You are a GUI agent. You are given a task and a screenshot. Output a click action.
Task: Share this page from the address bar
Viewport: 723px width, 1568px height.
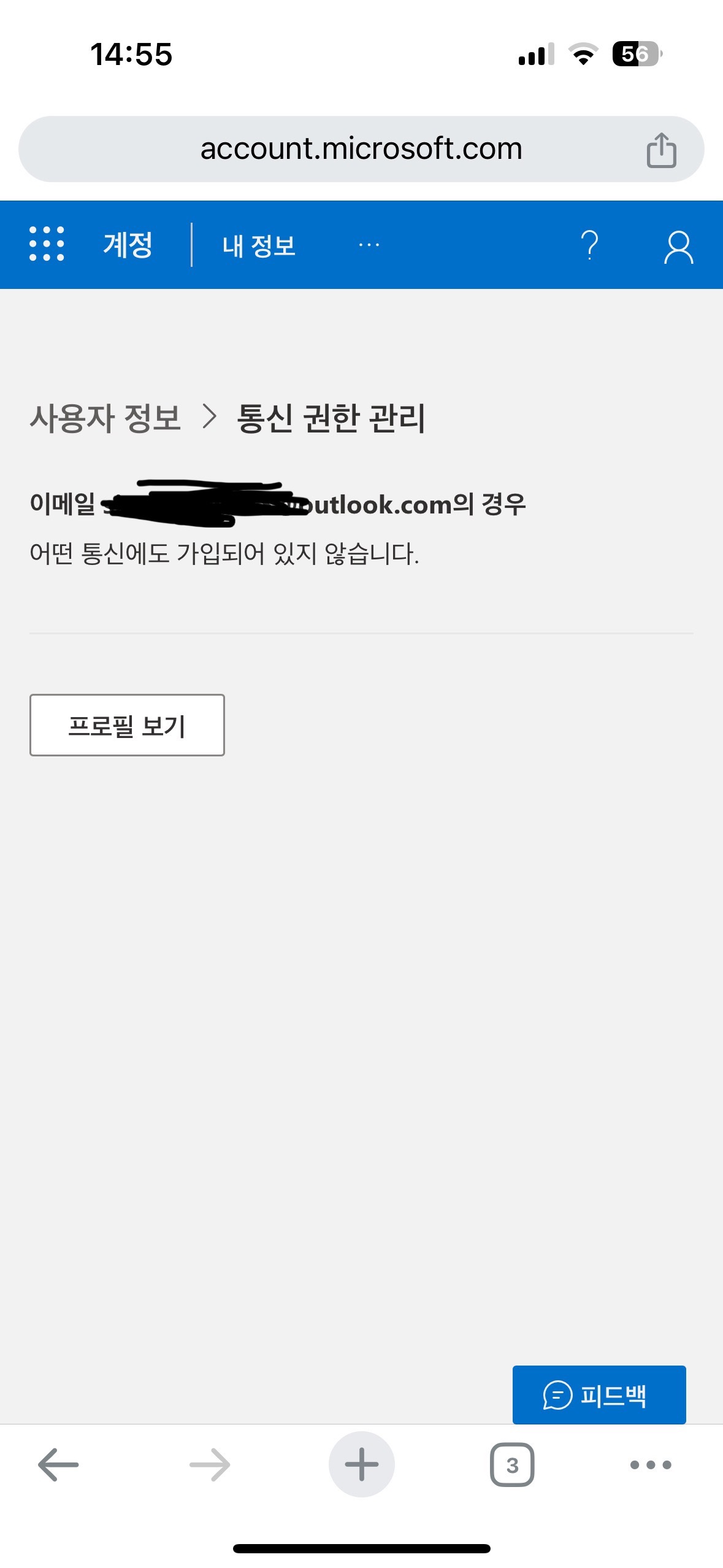point(661,150)
